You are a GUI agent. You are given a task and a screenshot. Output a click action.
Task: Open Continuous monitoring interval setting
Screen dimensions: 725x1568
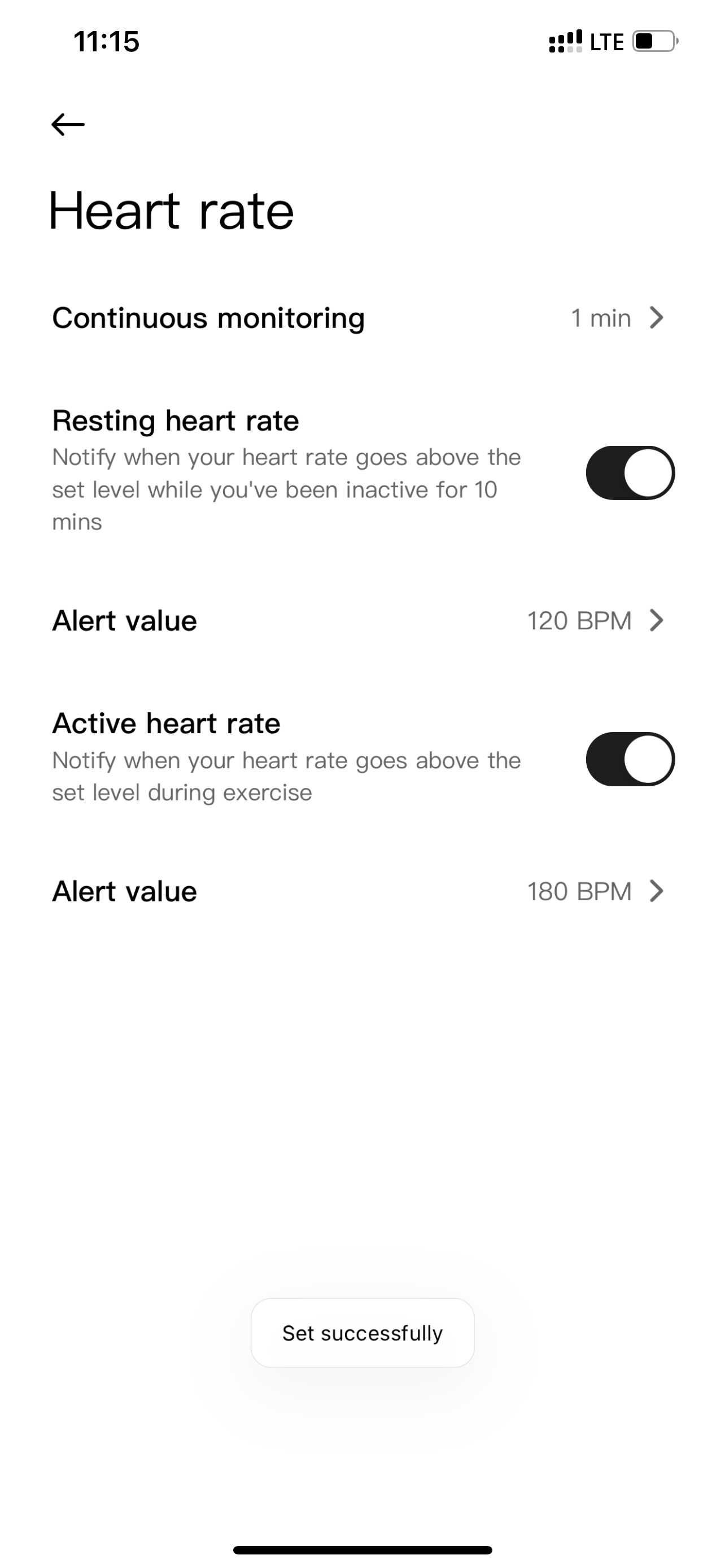[362, 318]
